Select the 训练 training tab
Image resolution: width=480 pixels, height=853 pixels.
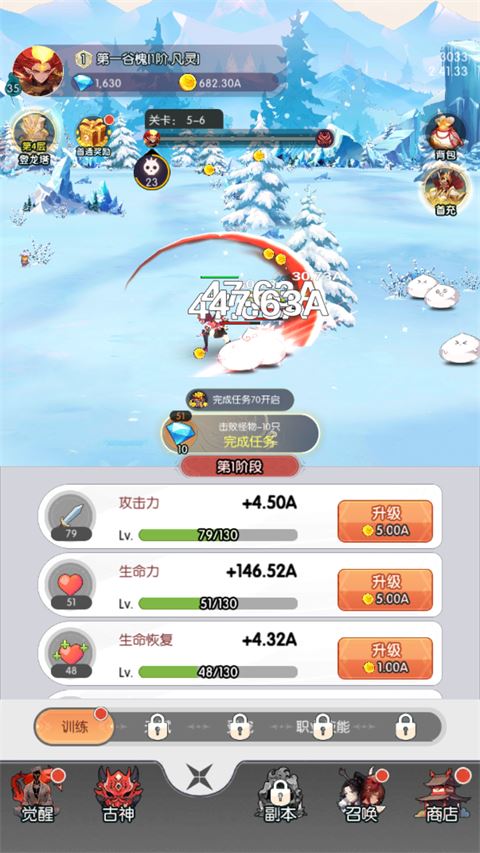(75, 727)
